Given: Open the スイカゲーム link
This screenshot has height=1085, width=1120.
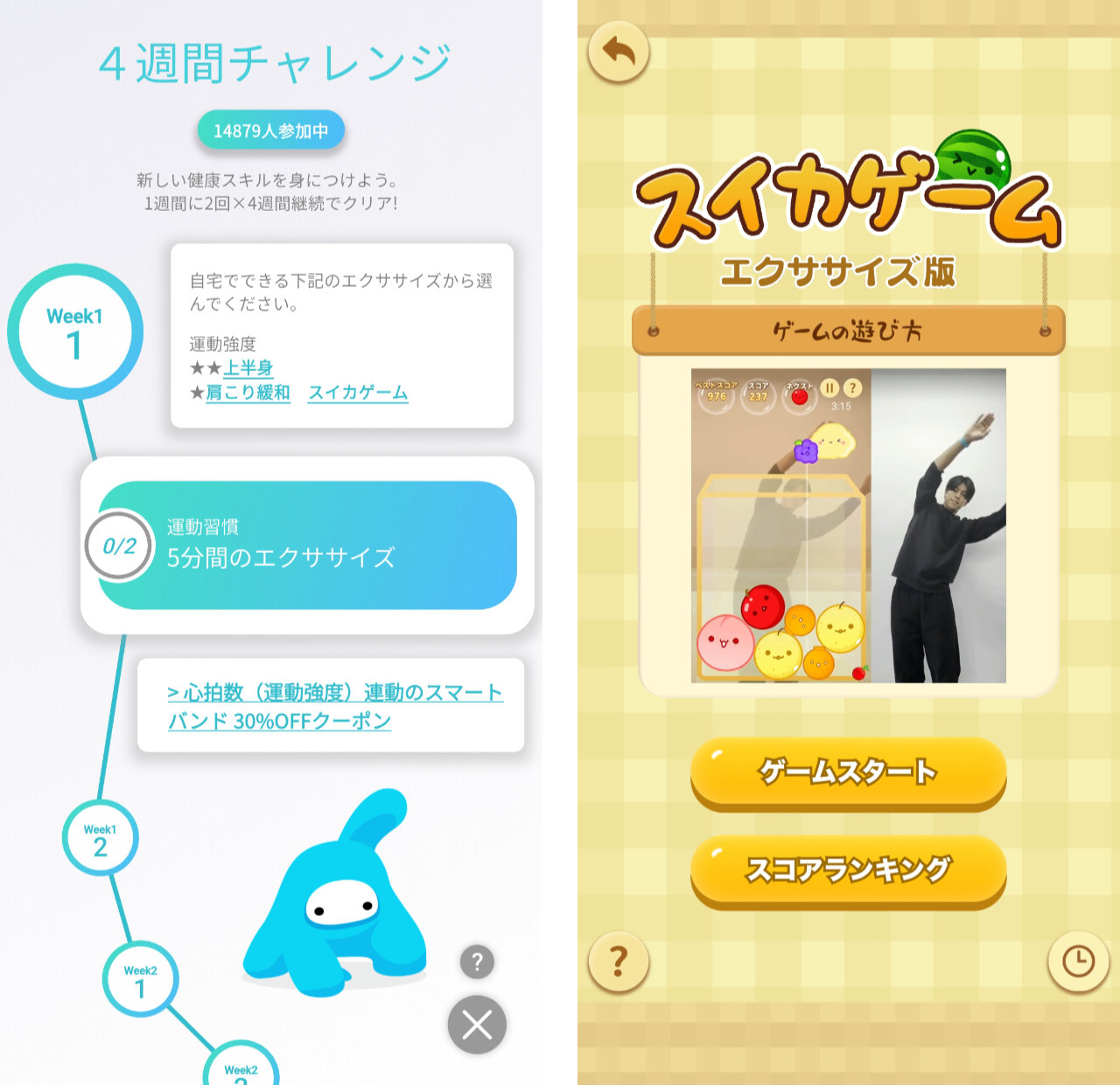Looking at the screenshot, I should point(358,393).
